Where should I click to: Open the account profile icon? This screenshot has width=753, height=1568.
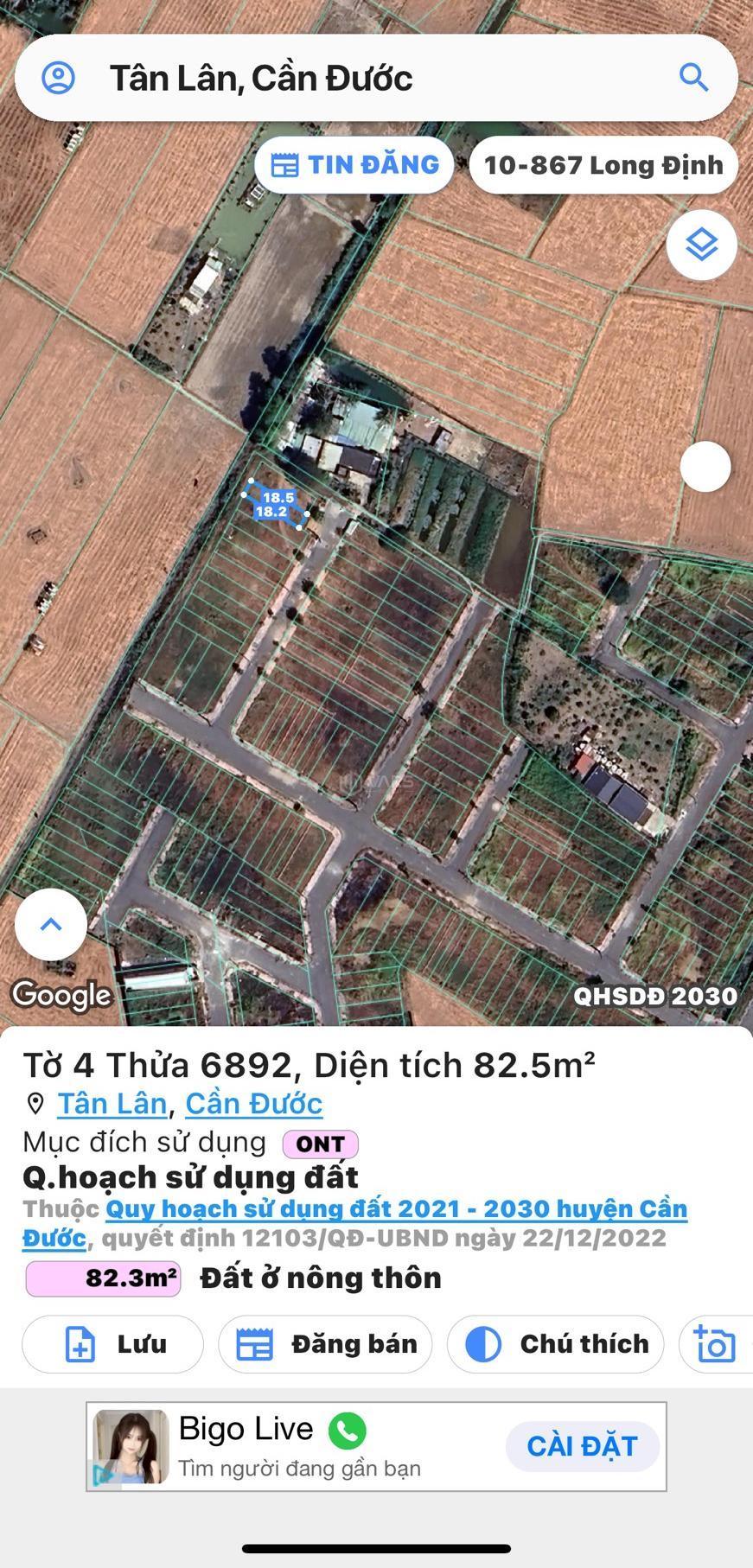pyautogui.click(x=58, y=78)
